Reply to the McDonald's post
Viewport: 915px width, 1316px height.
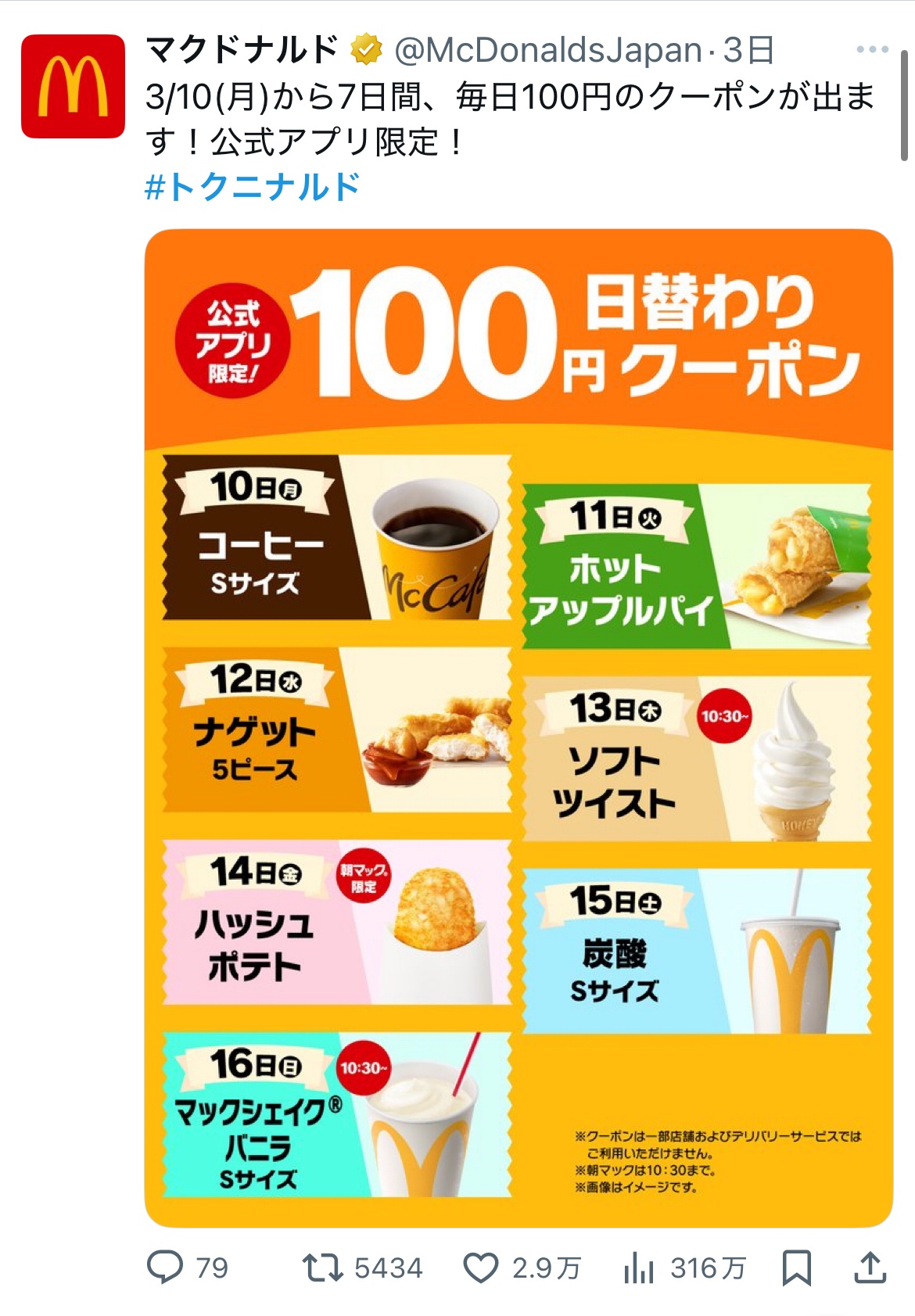pyautogui.click(x=166, y=1268)
